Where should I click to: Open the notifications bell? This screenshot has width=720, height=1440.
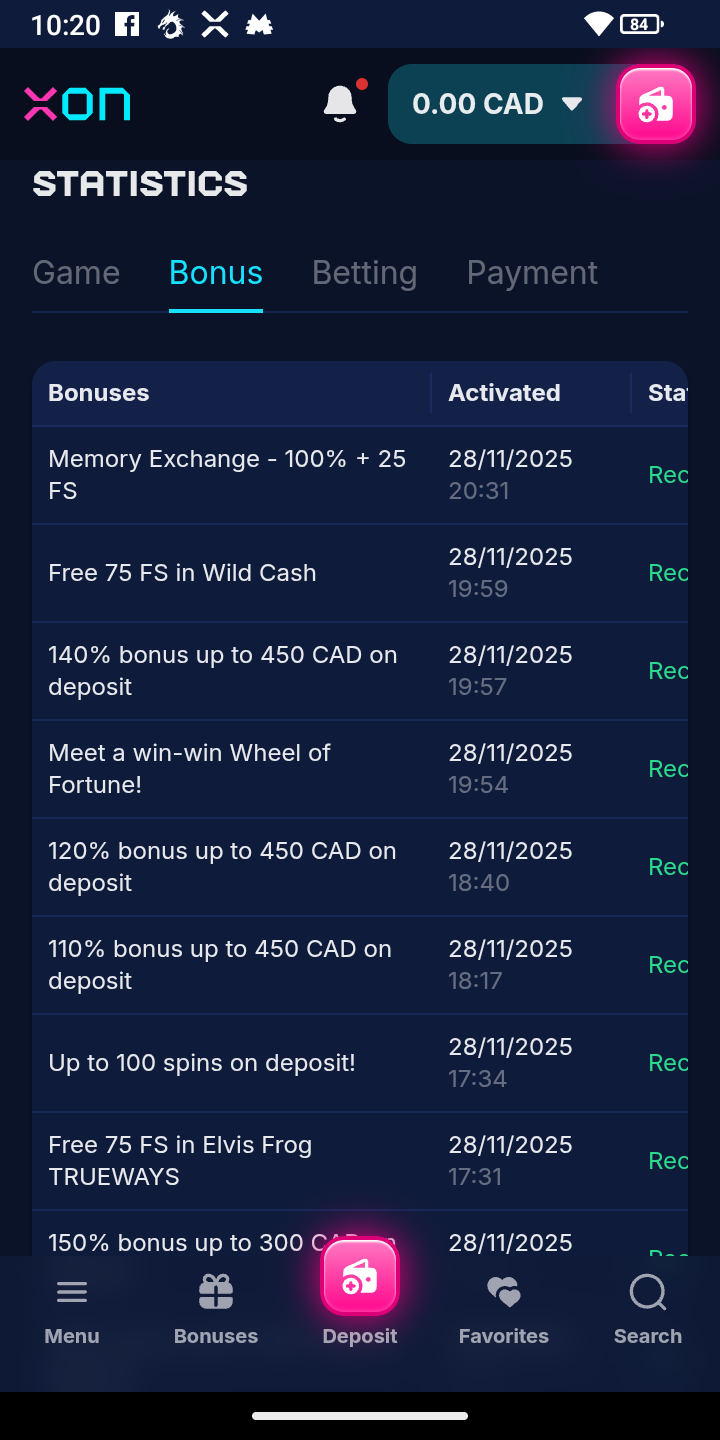click(340, 103)
